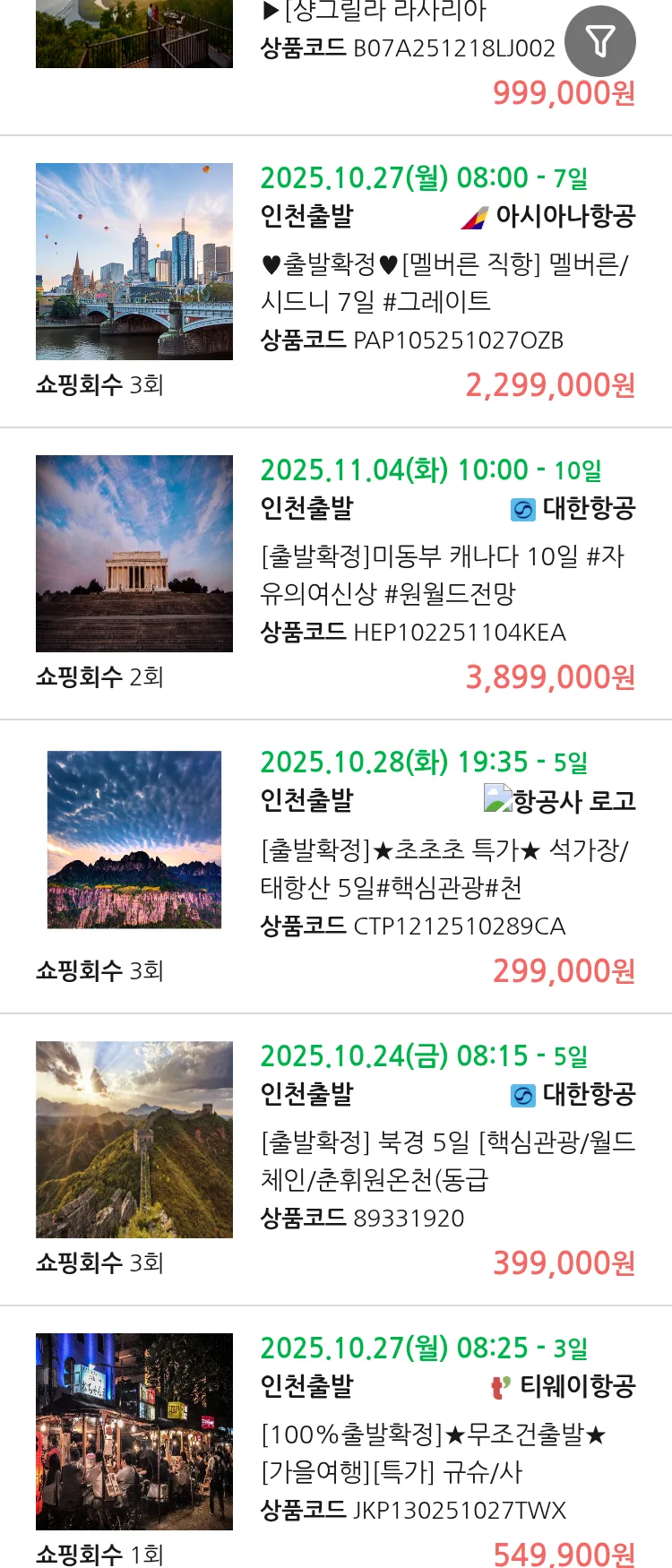Open the filter floating button
Screen dimensions: 672x1568
(599, 41)
